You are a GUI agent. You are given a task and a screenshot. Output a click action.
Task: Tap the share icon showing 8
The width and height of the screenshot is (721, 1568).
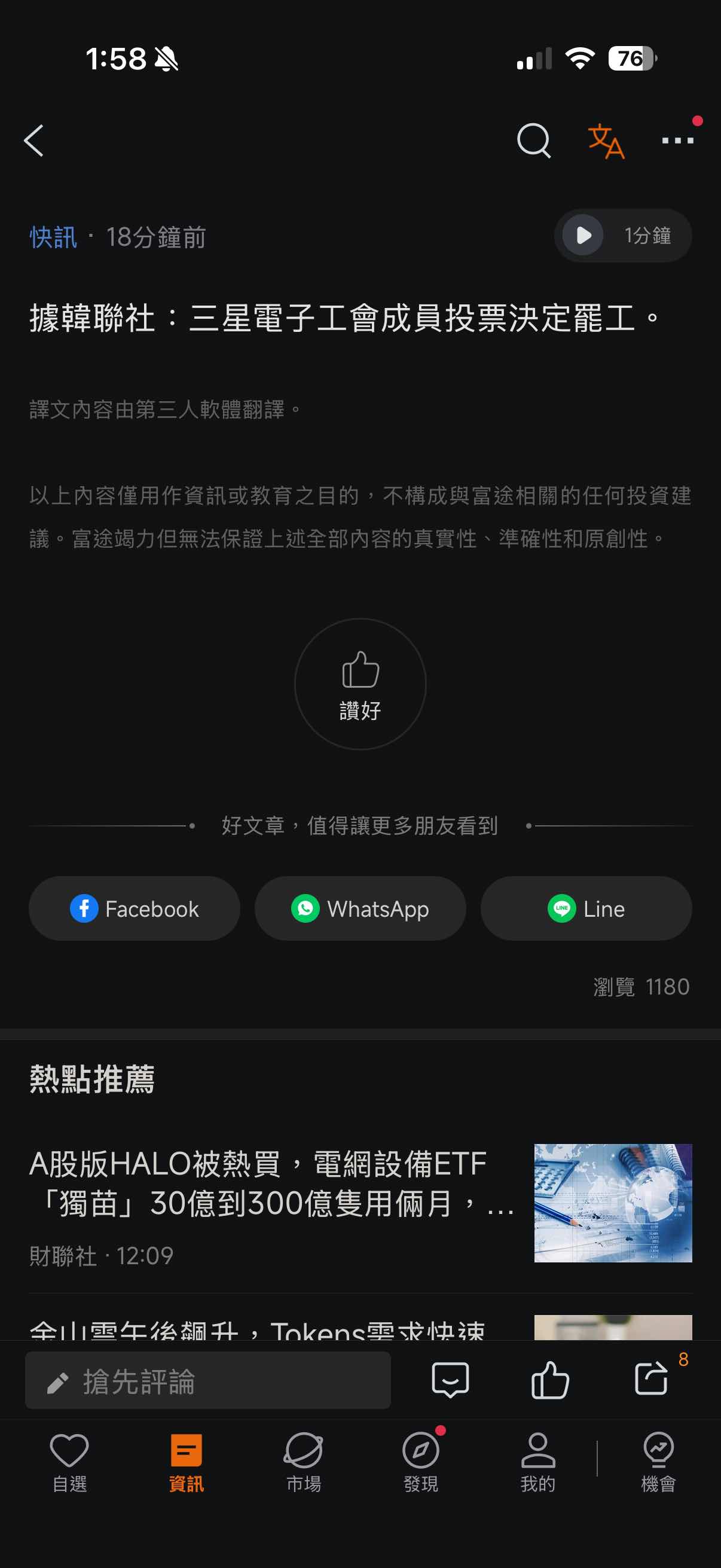tap(651, 1379)
